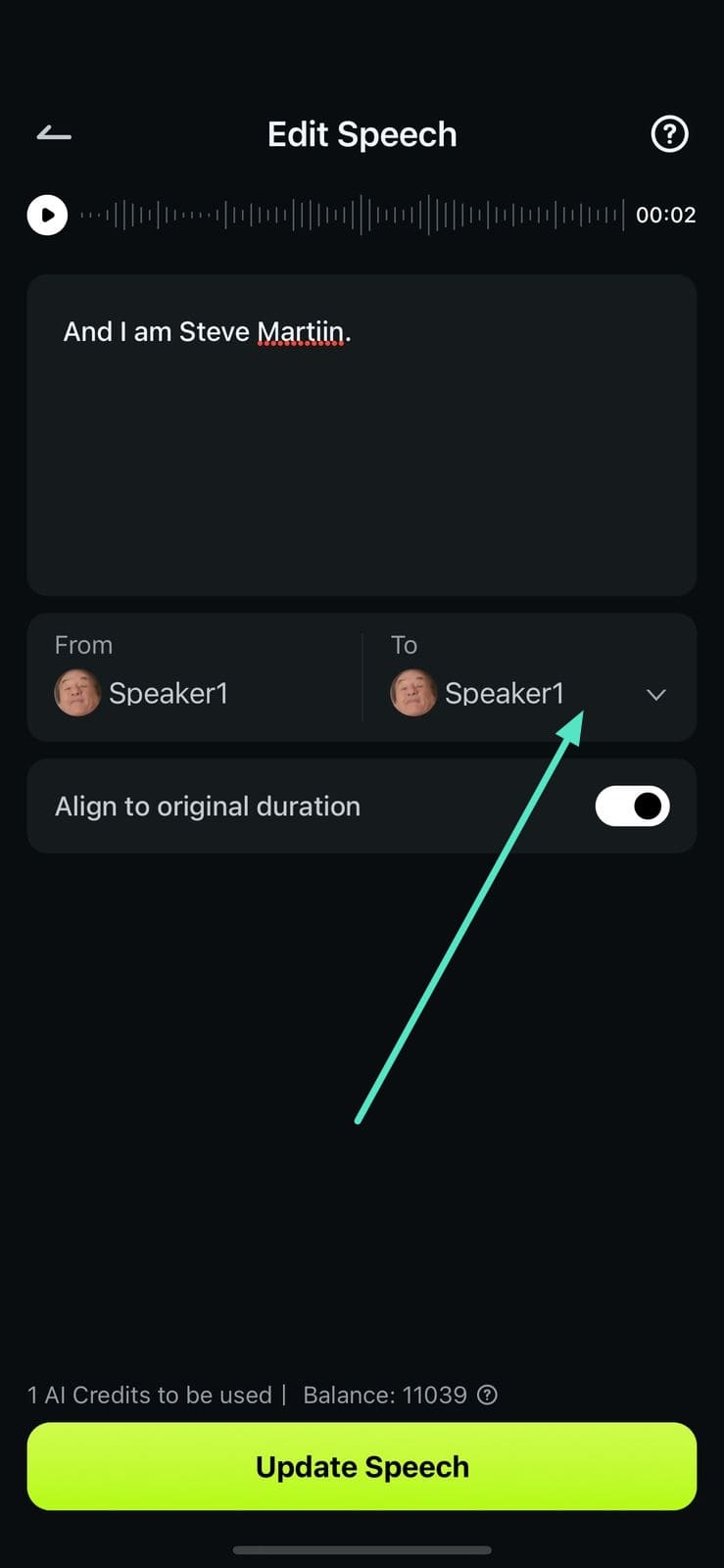The width and height of the screenshot is (724, 1568).
Task: Toggle Align to original duration
Action: tap(632, 807)
